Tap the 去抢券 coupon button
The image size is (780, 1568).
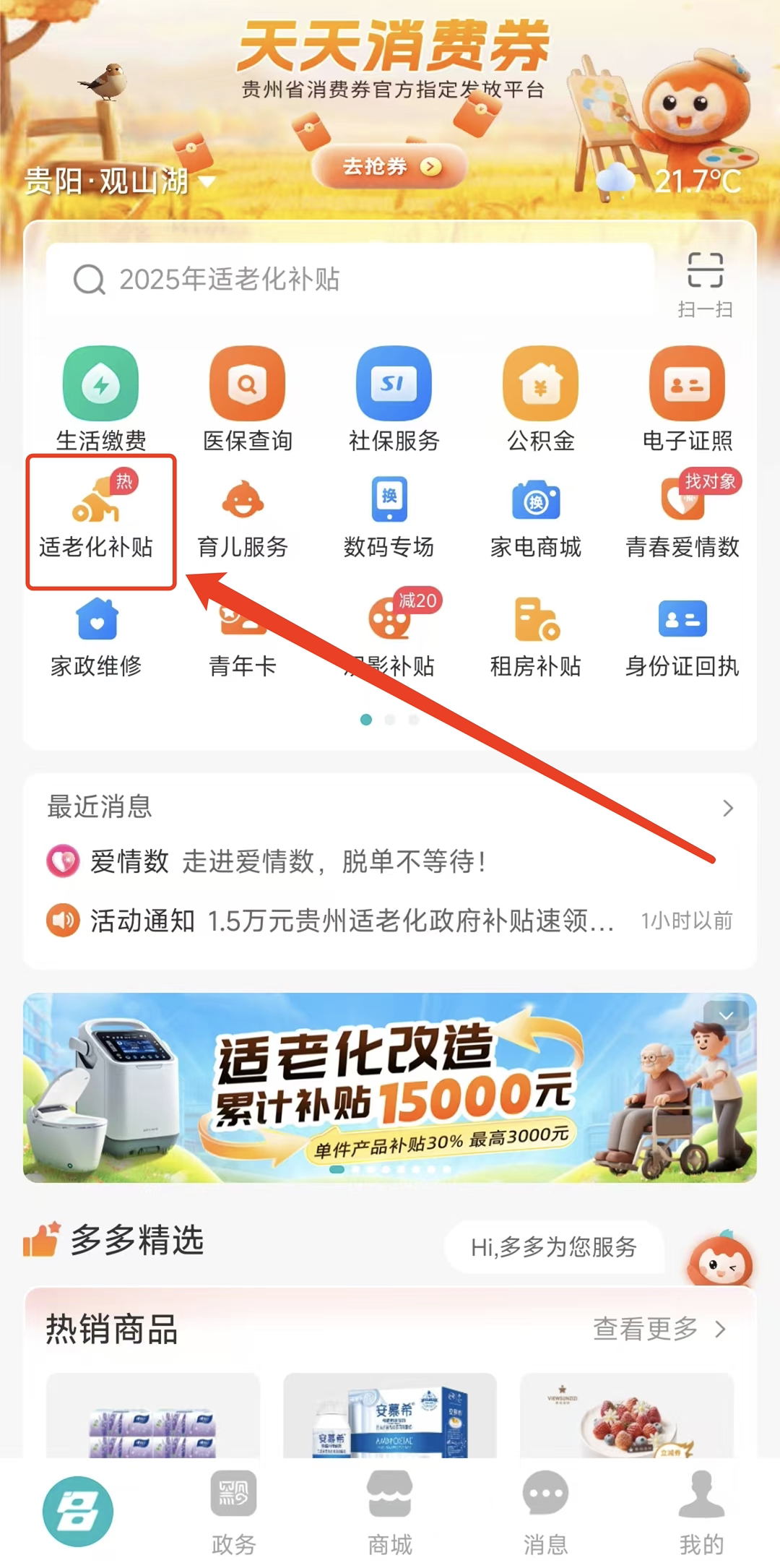(x=390, y=167)
